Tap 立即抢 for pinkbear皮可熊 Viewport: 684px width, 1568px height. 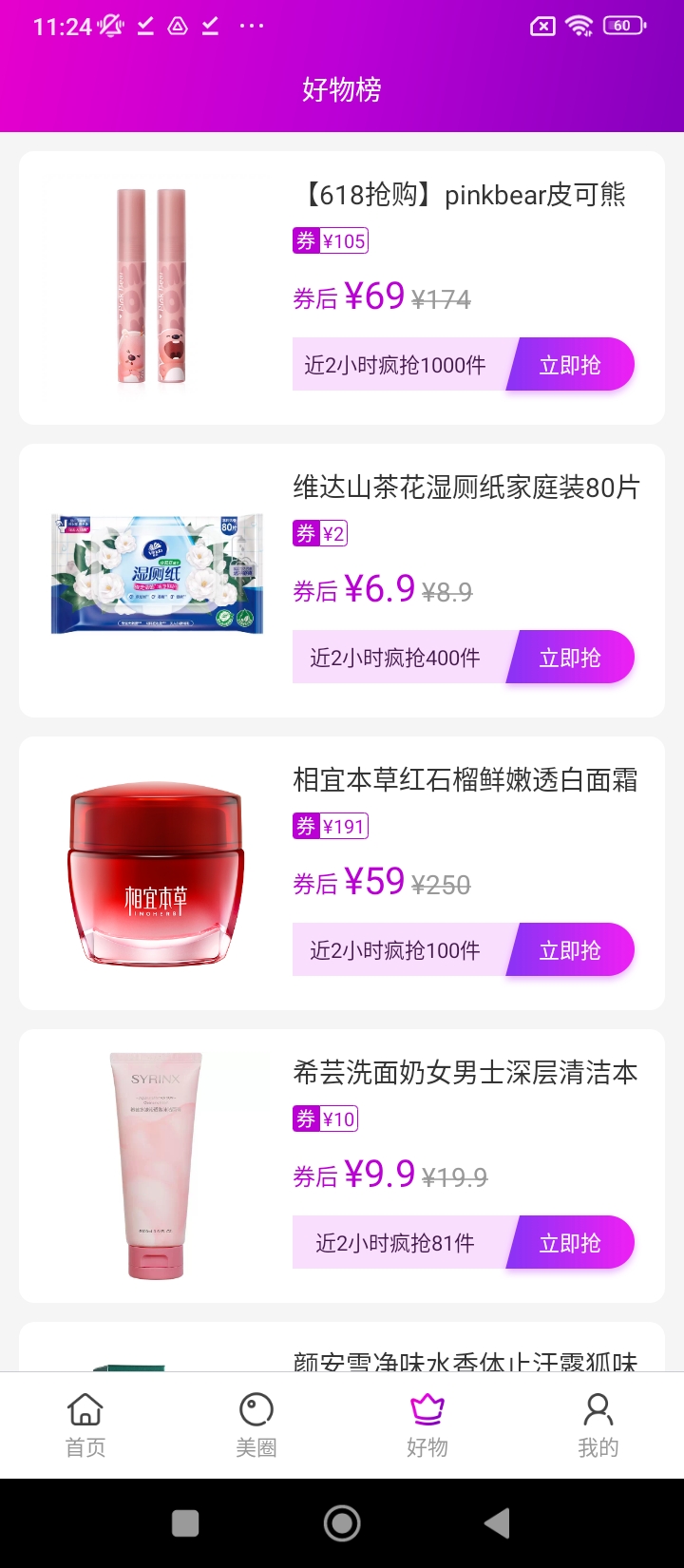point(570,365)
